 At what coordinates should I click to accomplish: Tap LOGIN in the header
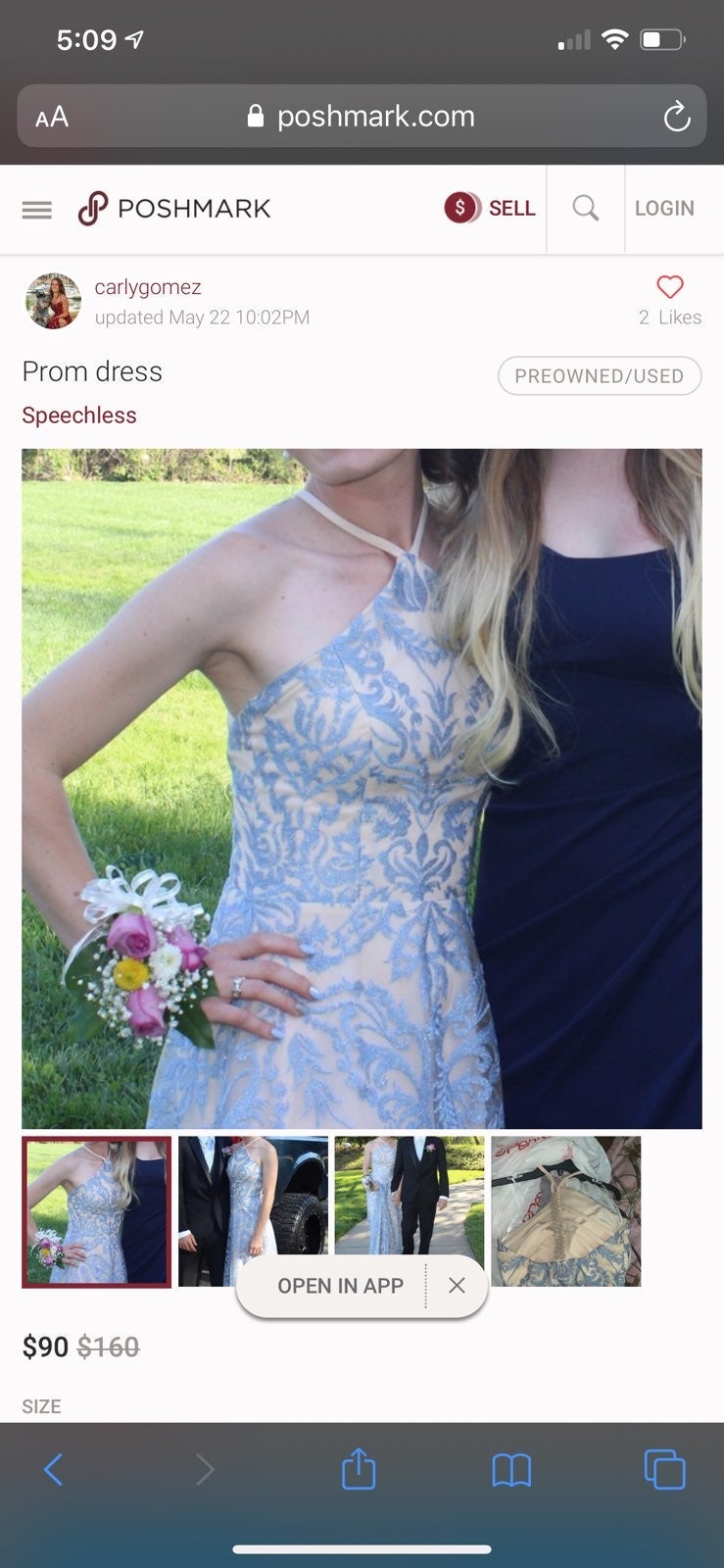(x=664, y=208)
